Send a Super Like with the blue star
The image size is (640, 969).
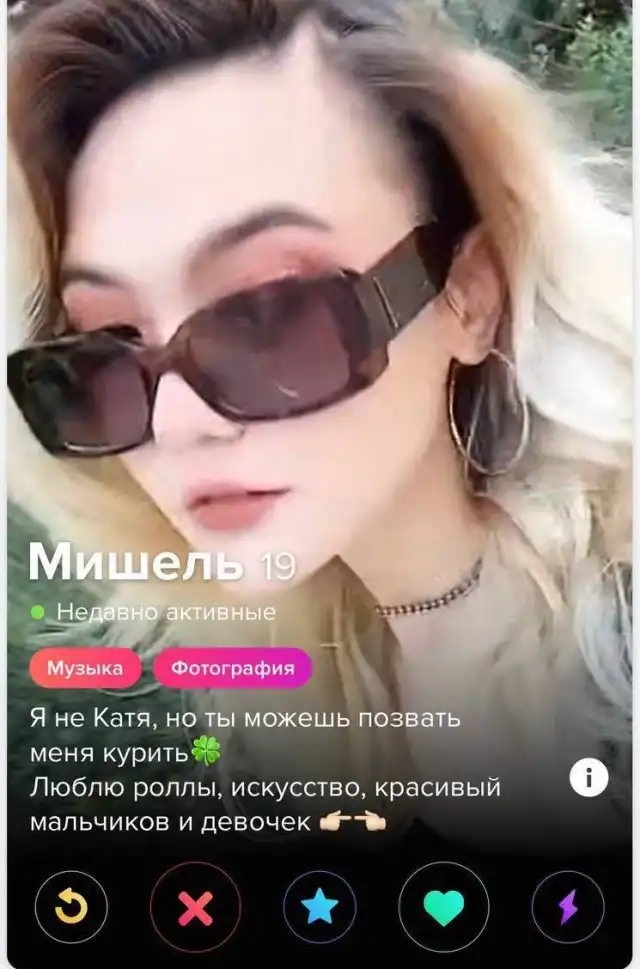[x=320, y=907]
